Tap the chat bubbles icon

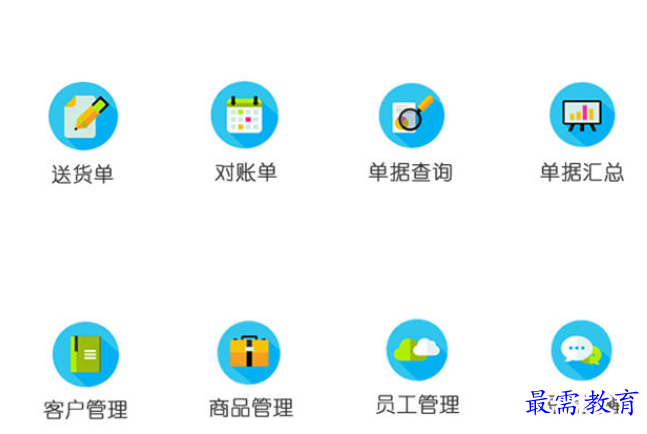pos(581,351)
